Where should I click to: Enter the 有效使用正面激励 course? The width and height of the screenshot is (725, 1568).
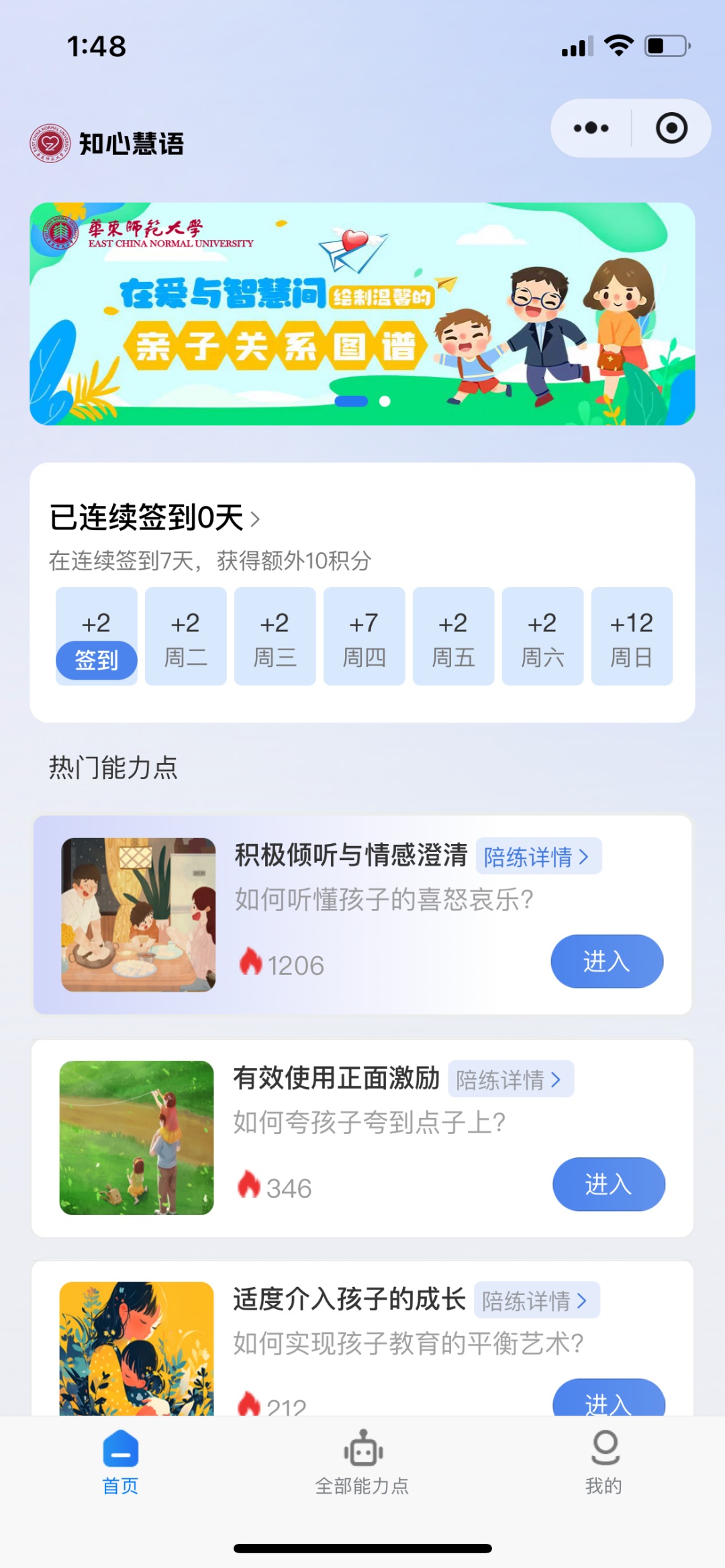(x=608, y=1184)
